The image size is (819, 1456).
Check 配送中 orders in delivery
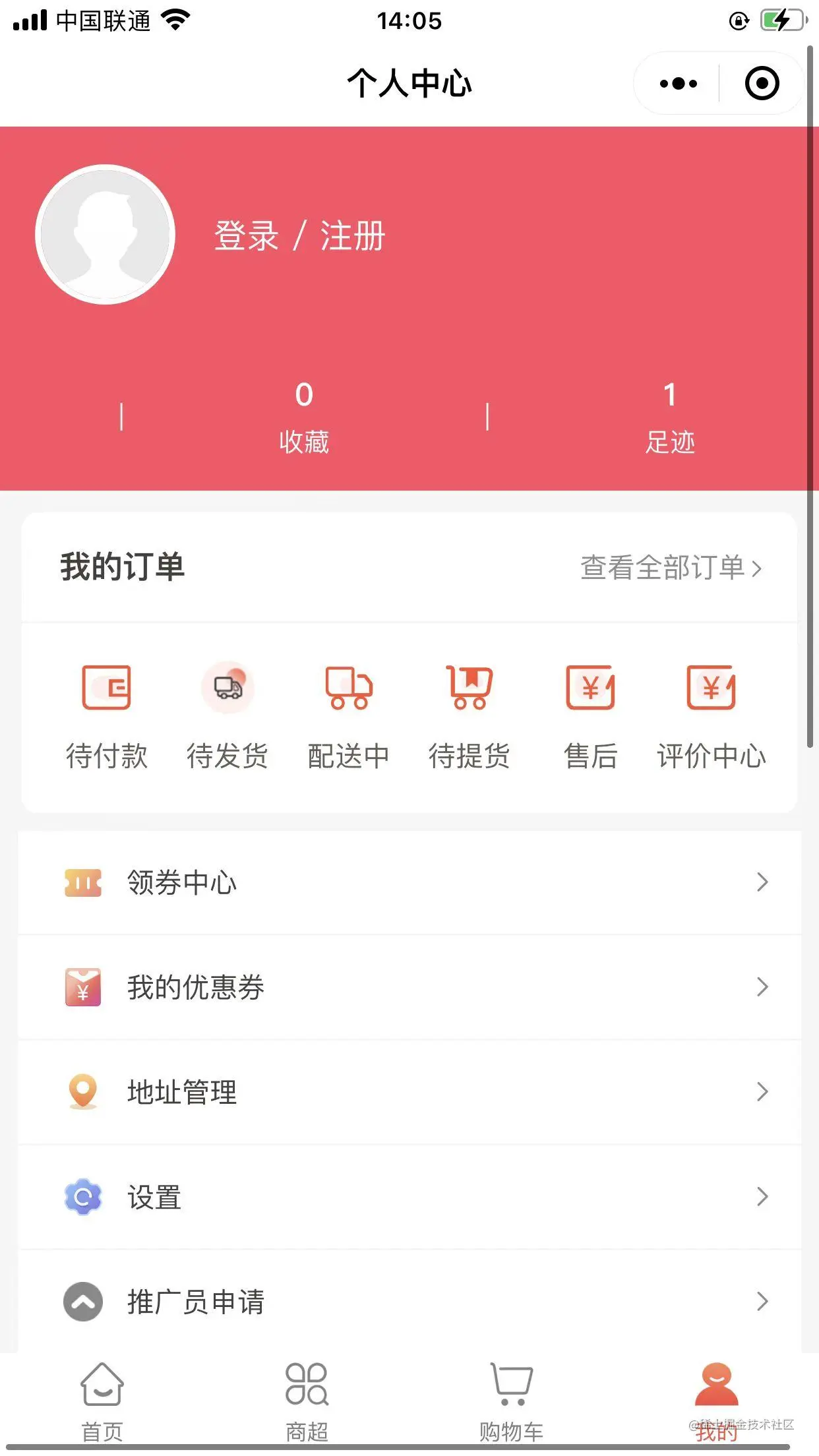[348, 716]
